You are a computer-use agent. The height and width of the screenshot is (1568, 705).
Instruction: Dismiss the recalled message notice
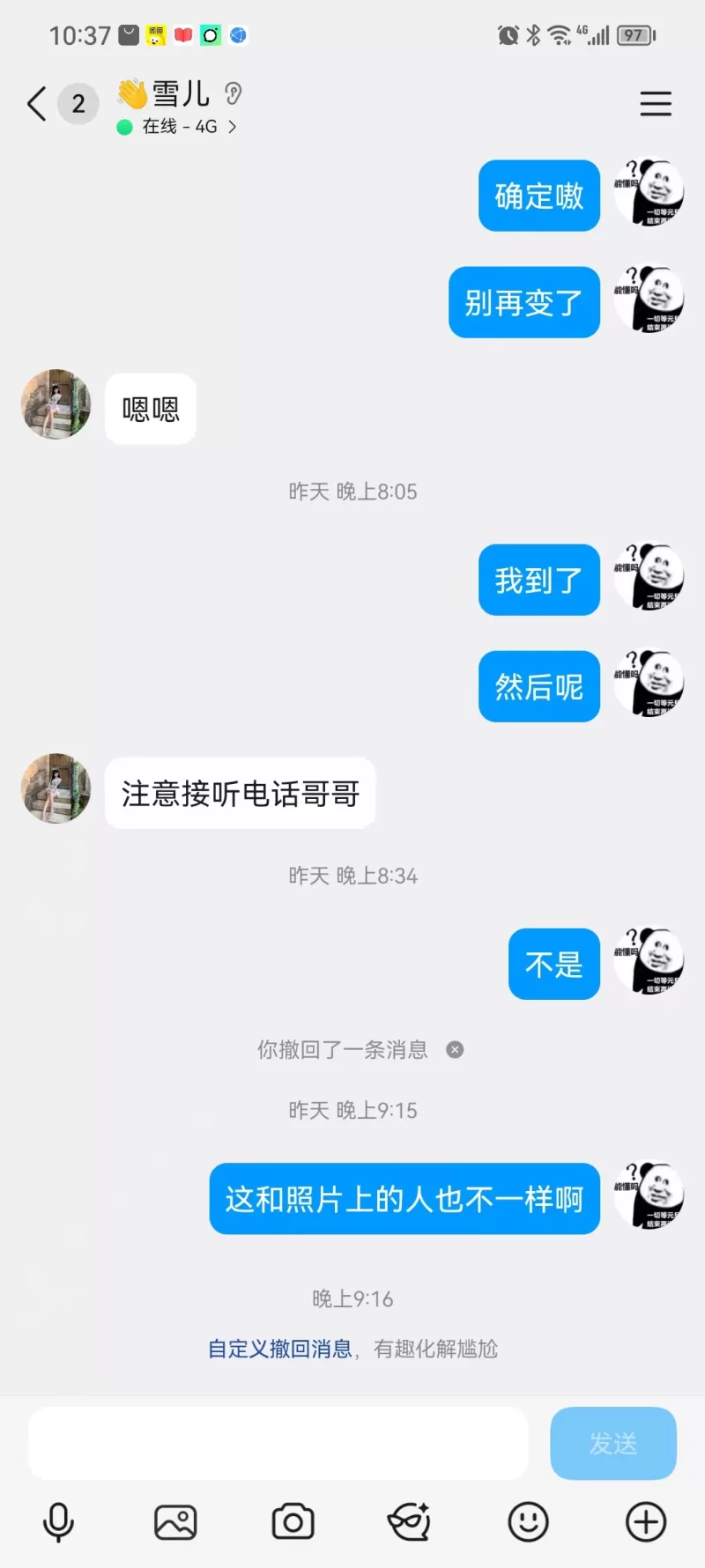click(455, 1049)
